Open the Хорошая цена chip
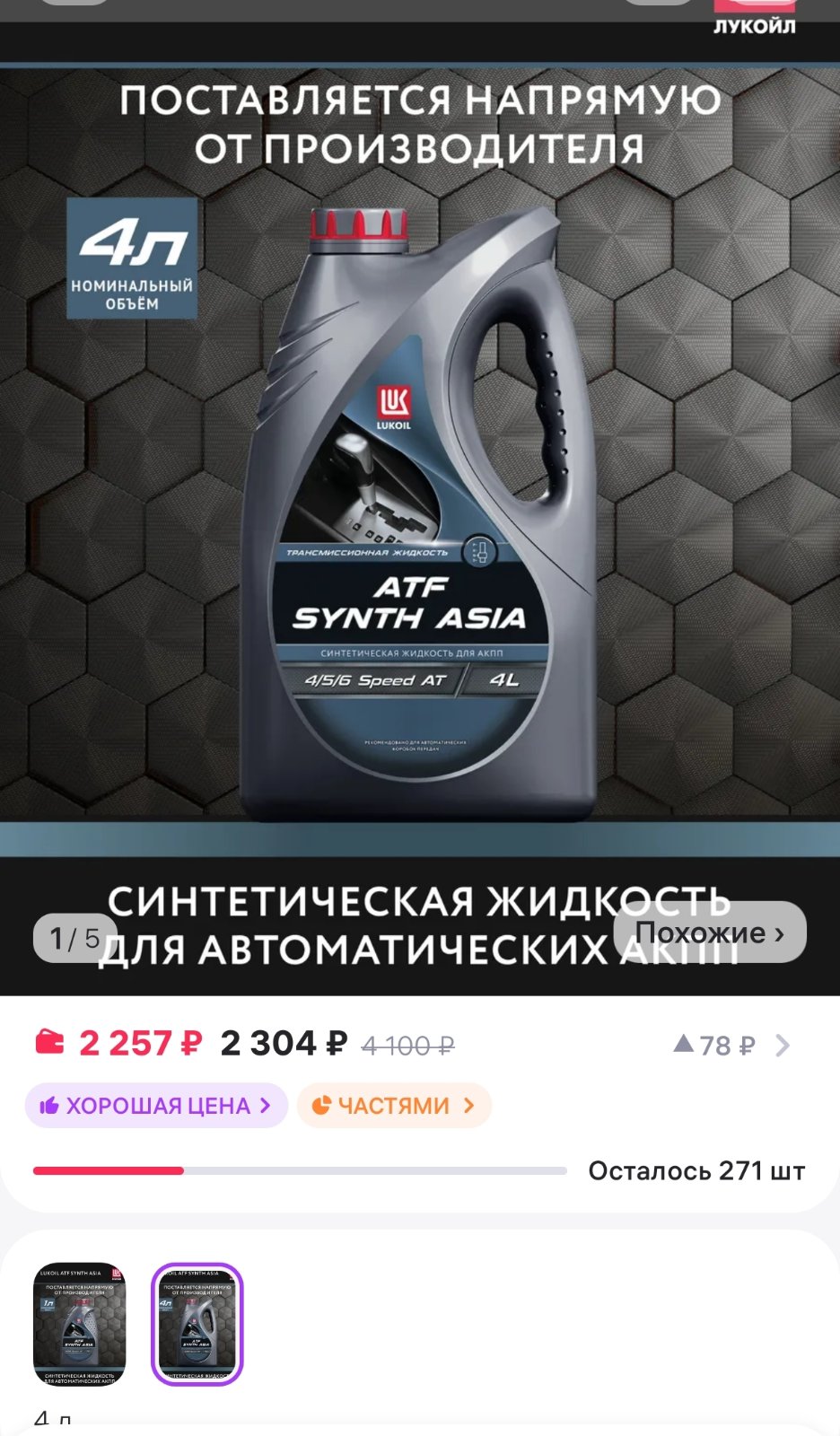 (x=156, y=1106)
